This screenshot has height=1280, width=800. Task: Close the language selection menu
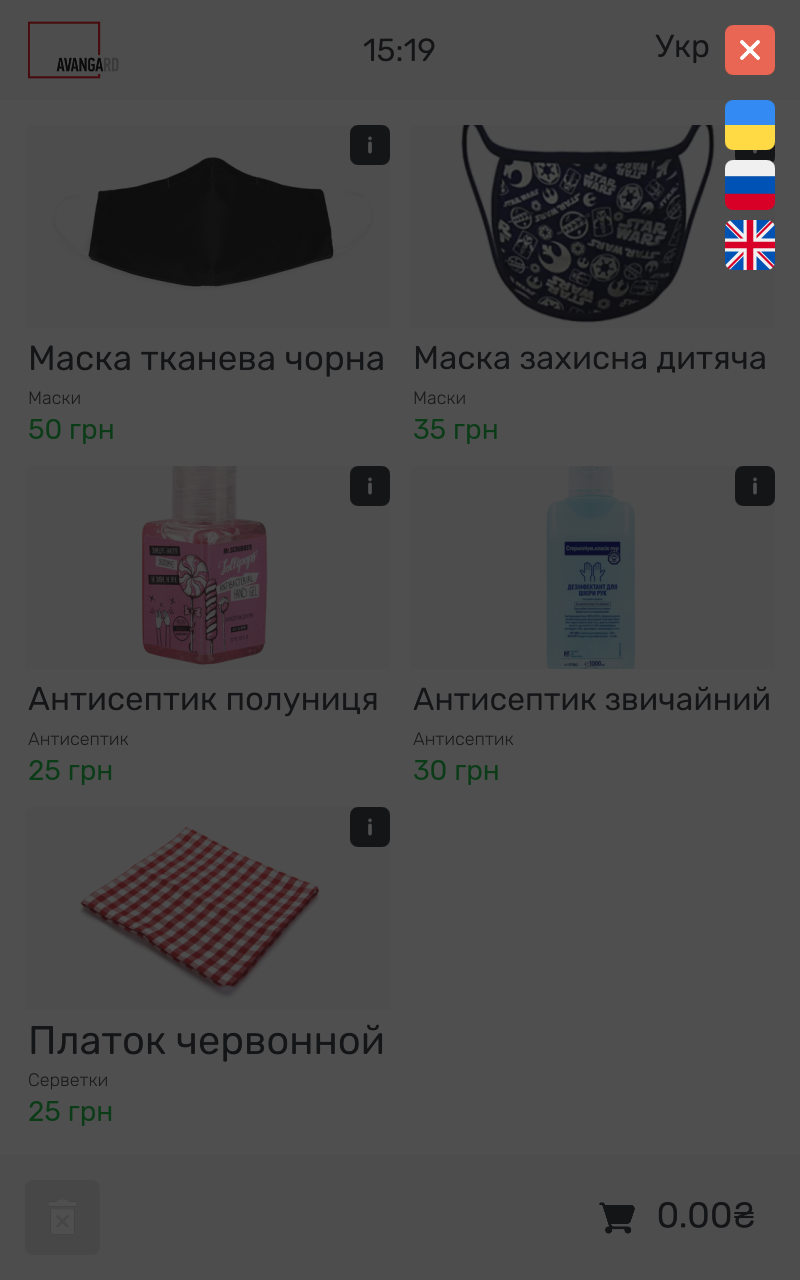click(750, 50)
